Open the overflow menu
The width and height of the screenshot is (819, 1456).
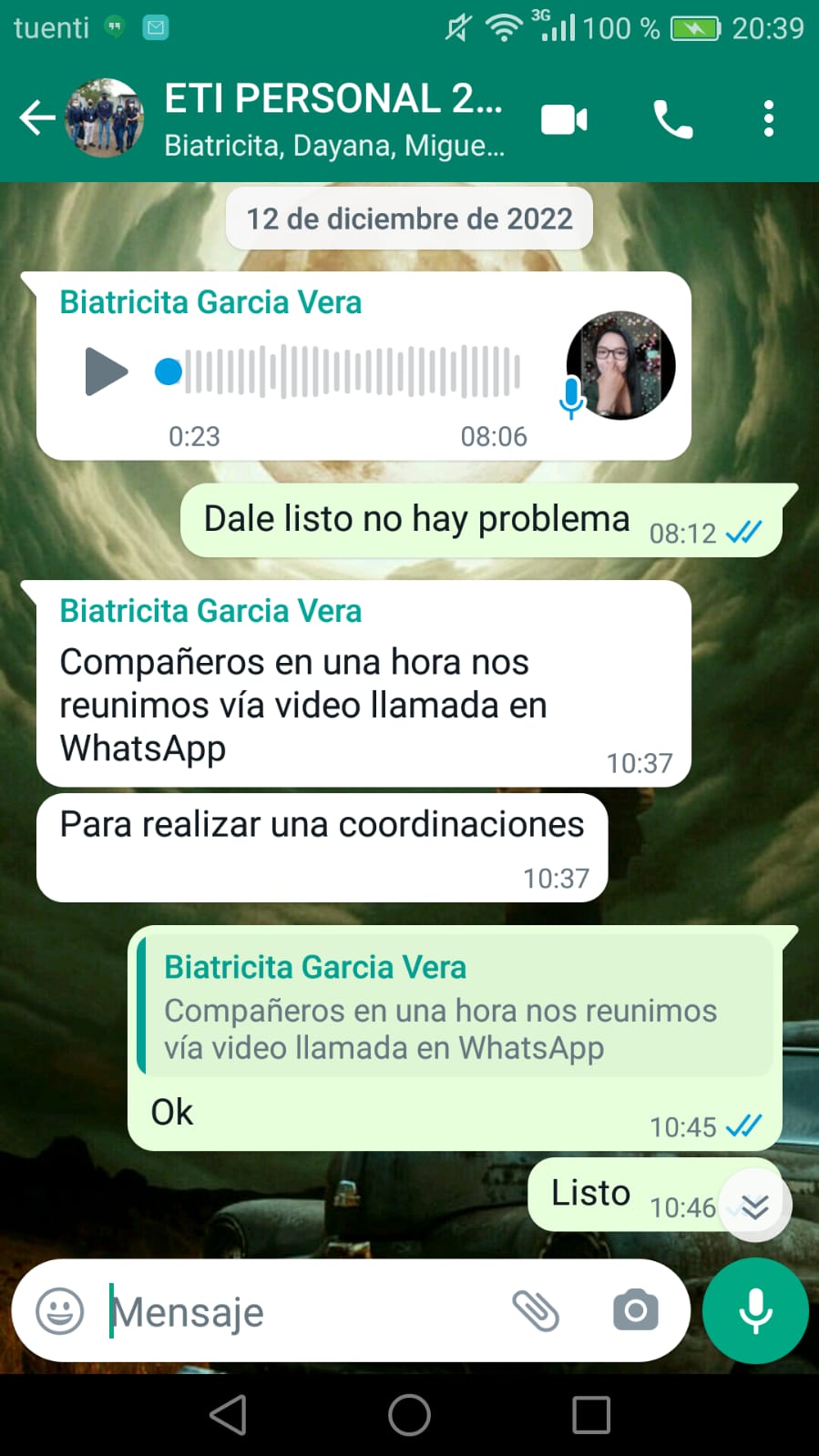click(x=769, y=119)
